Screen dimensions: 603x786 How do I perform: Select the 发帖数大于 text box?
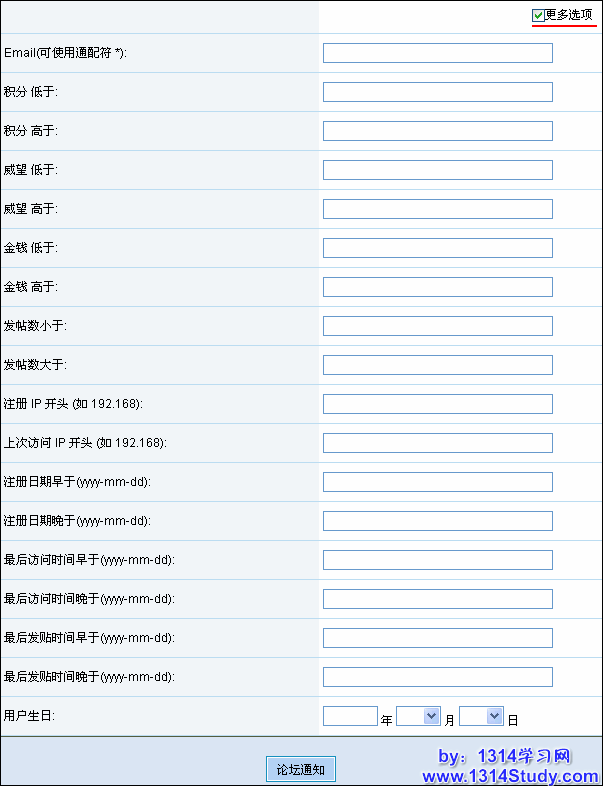[x=437, y=365]
